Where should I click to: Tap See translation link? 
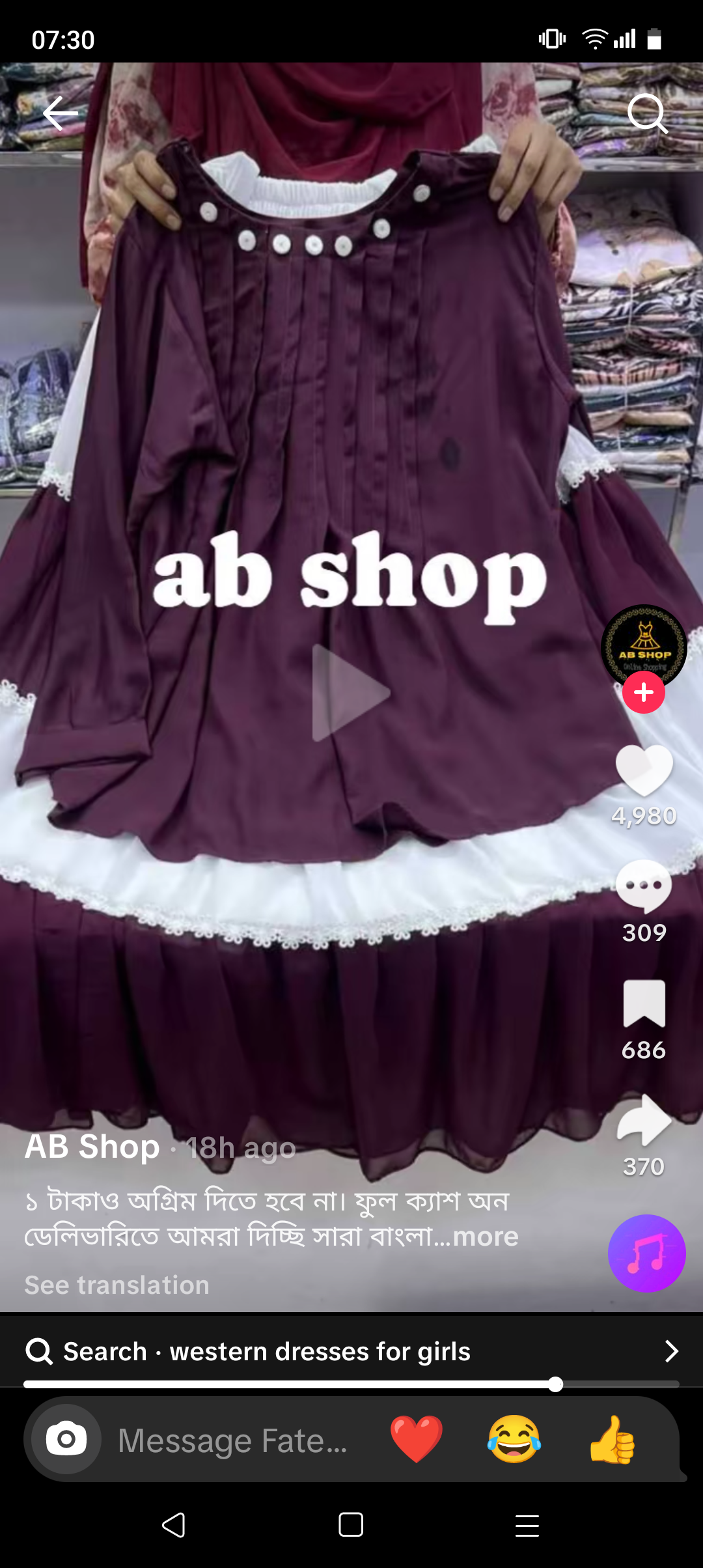point(117,1285)
